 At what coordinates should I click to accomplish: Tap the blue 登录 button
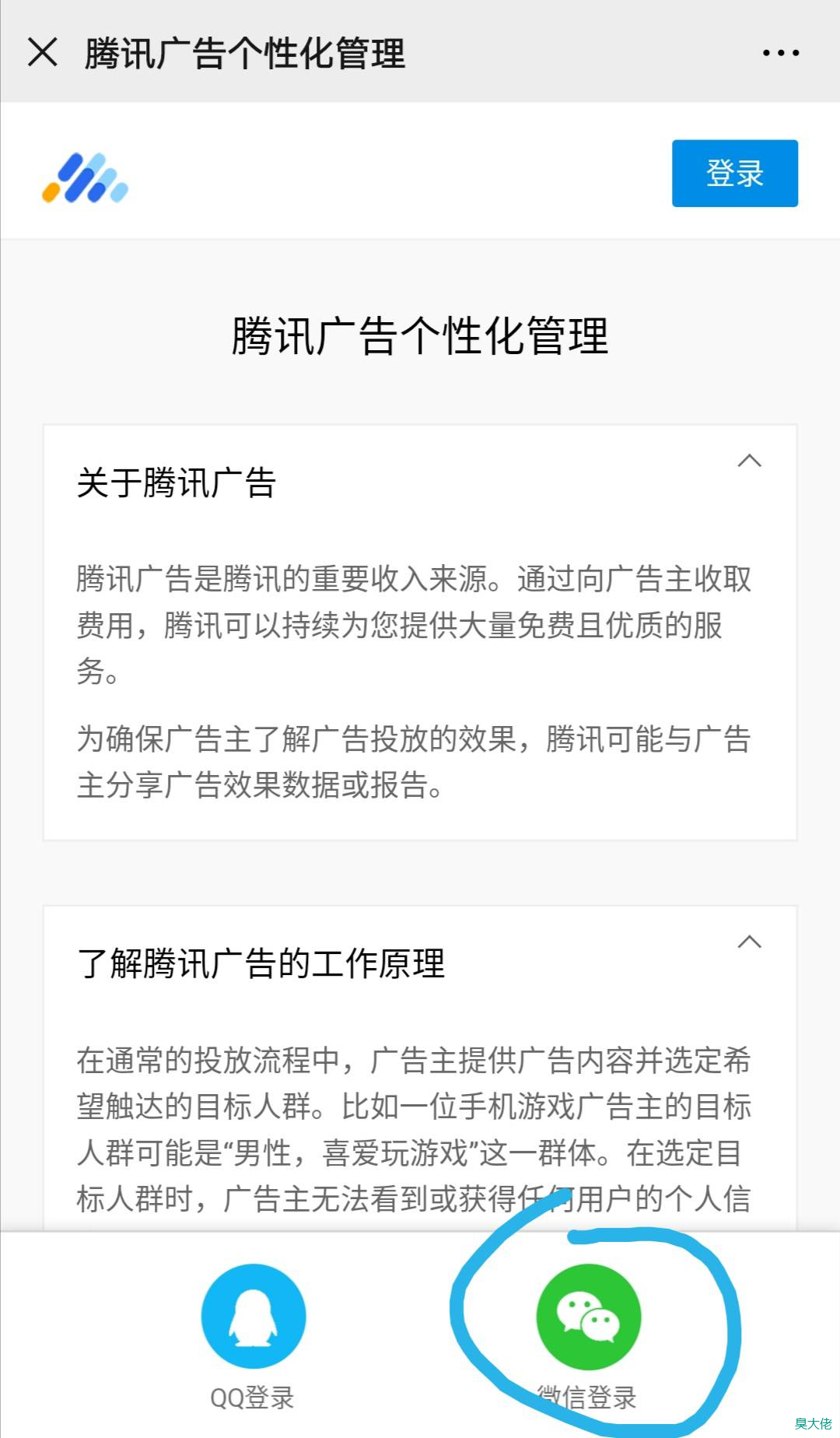[x=735, y=173]
